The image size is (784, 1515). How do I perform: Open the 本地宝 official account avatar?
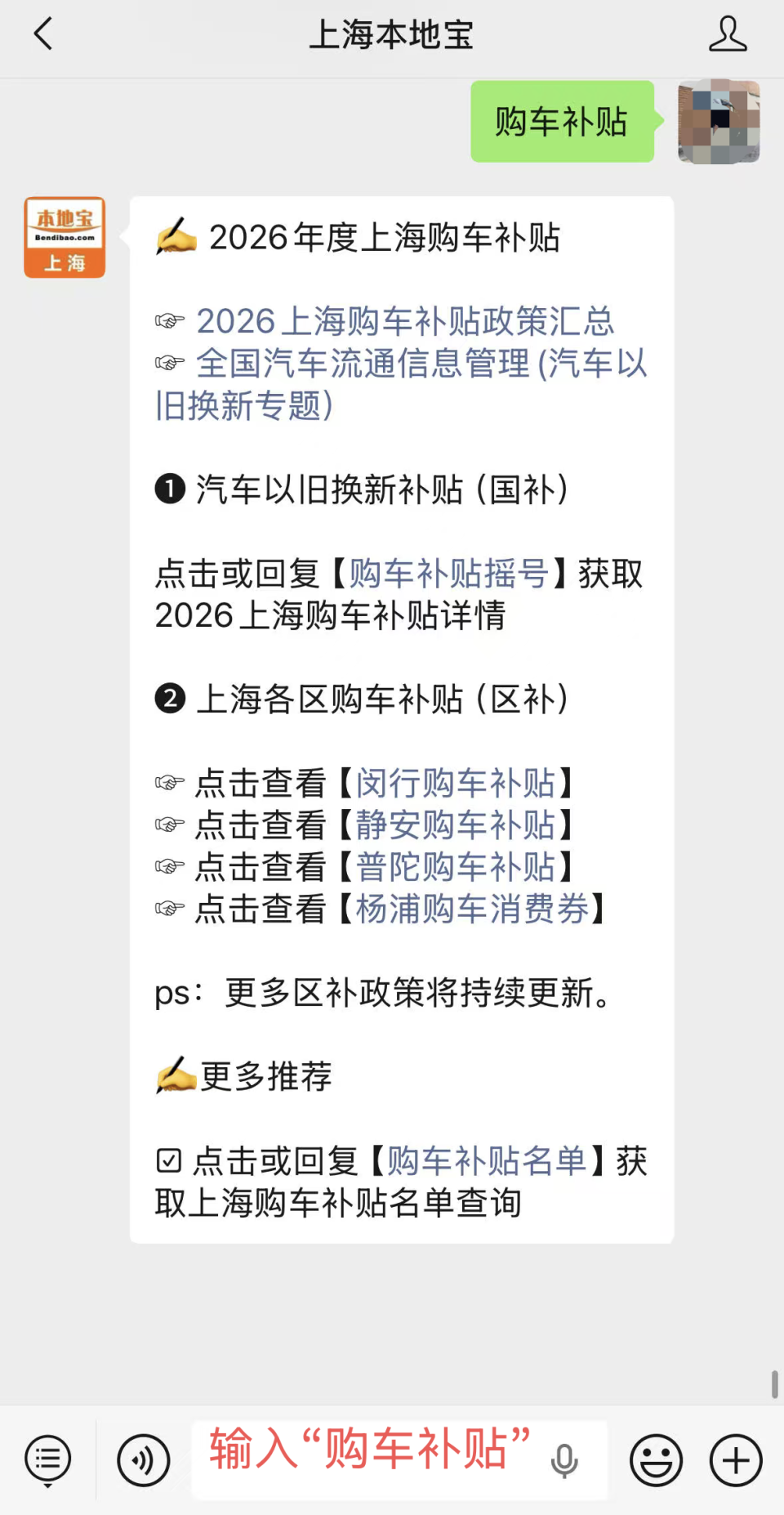(64, 238)
